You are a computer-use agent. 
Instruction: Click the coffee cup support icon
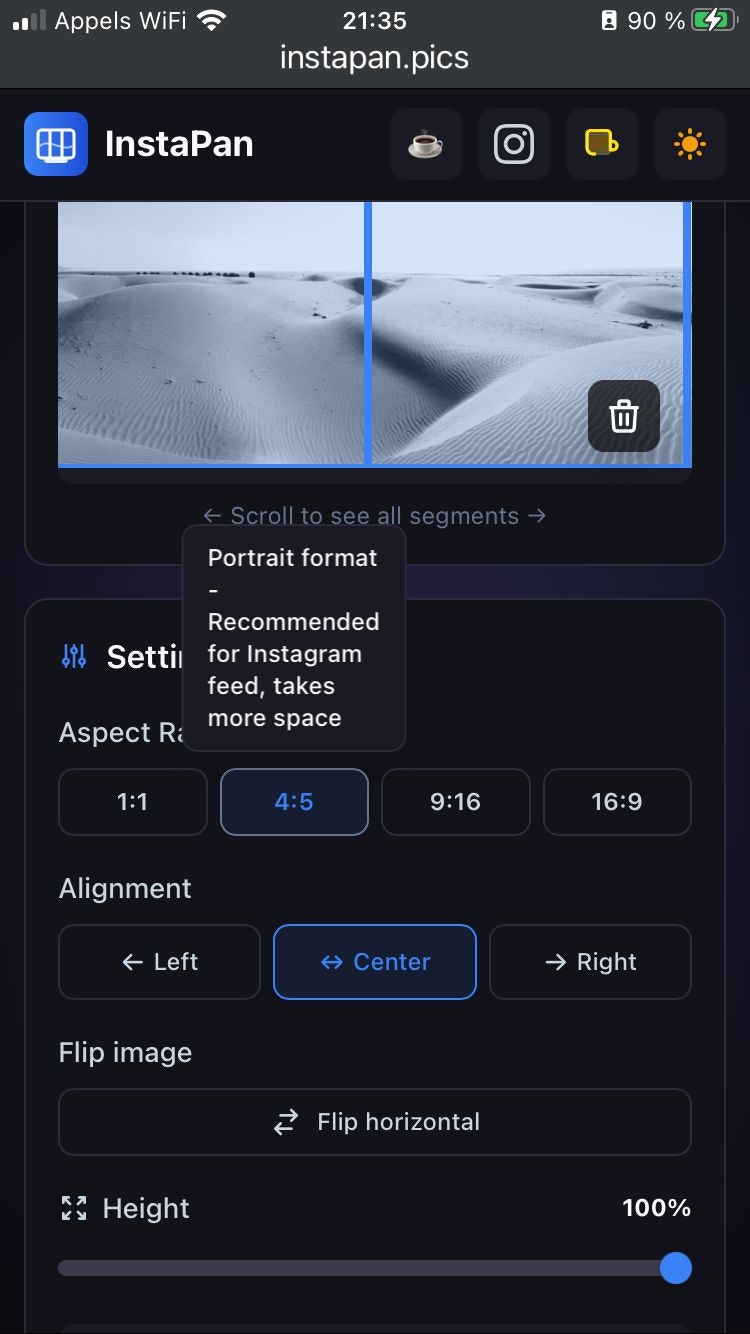(425, 144)
